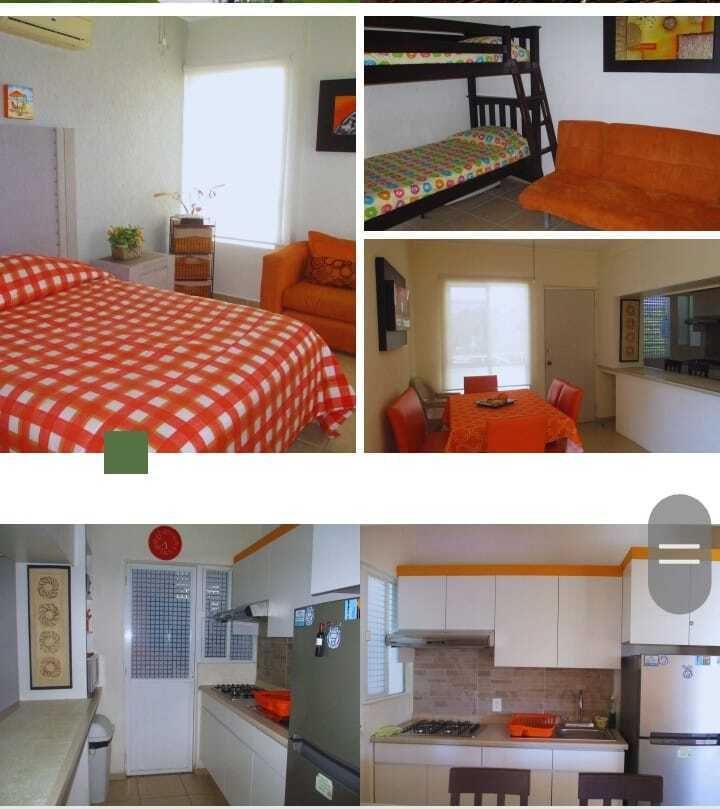Tap the fast-scroll handle on the right edge
Screen dimensions: 720x809
pyautogui.click(x=680, y=553)
